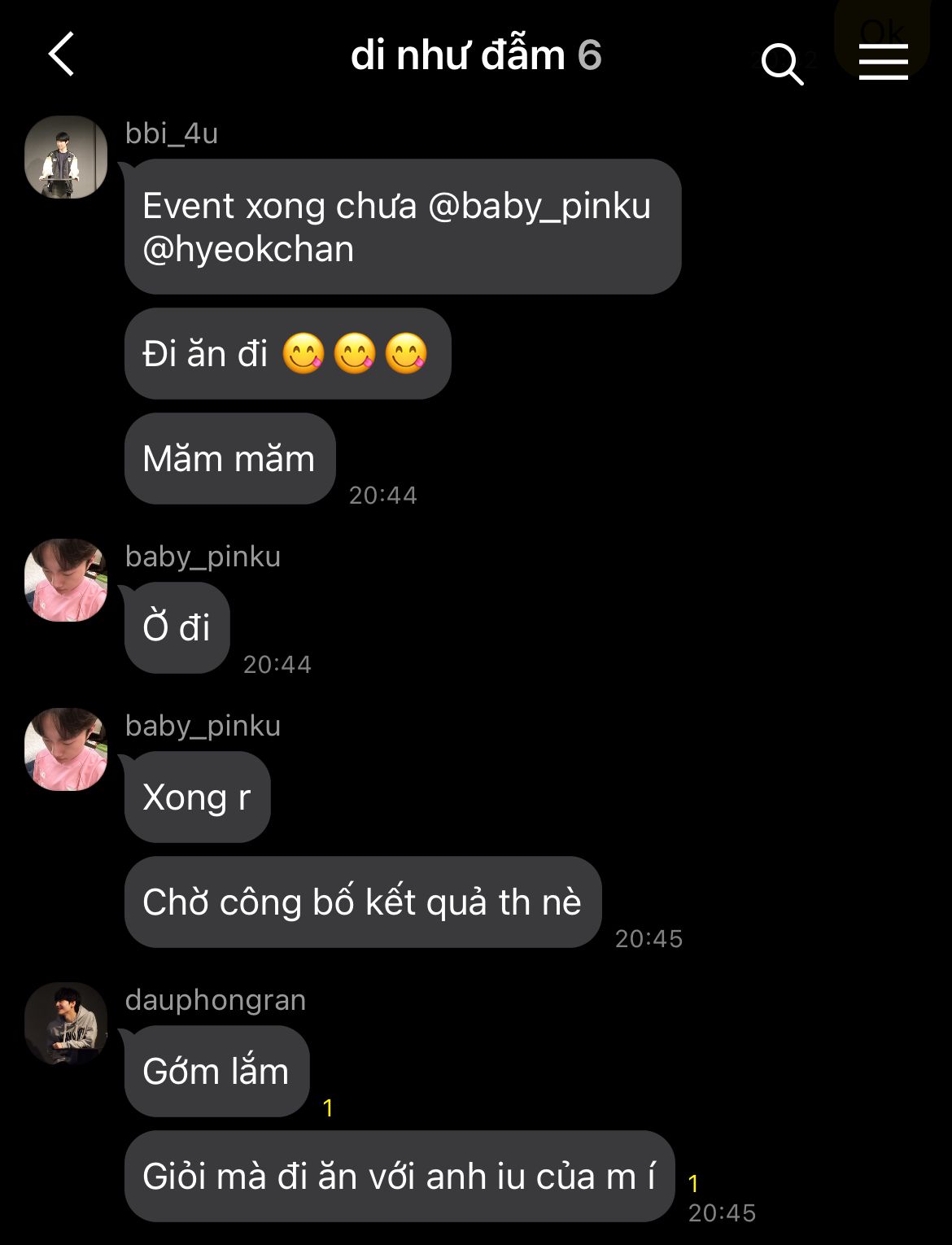Image resolution: width=952 pixels, height=1245 pixels.
Task: Tap the @baby_pinku mention in bbi_4u's message
Action: pos(539,206)
